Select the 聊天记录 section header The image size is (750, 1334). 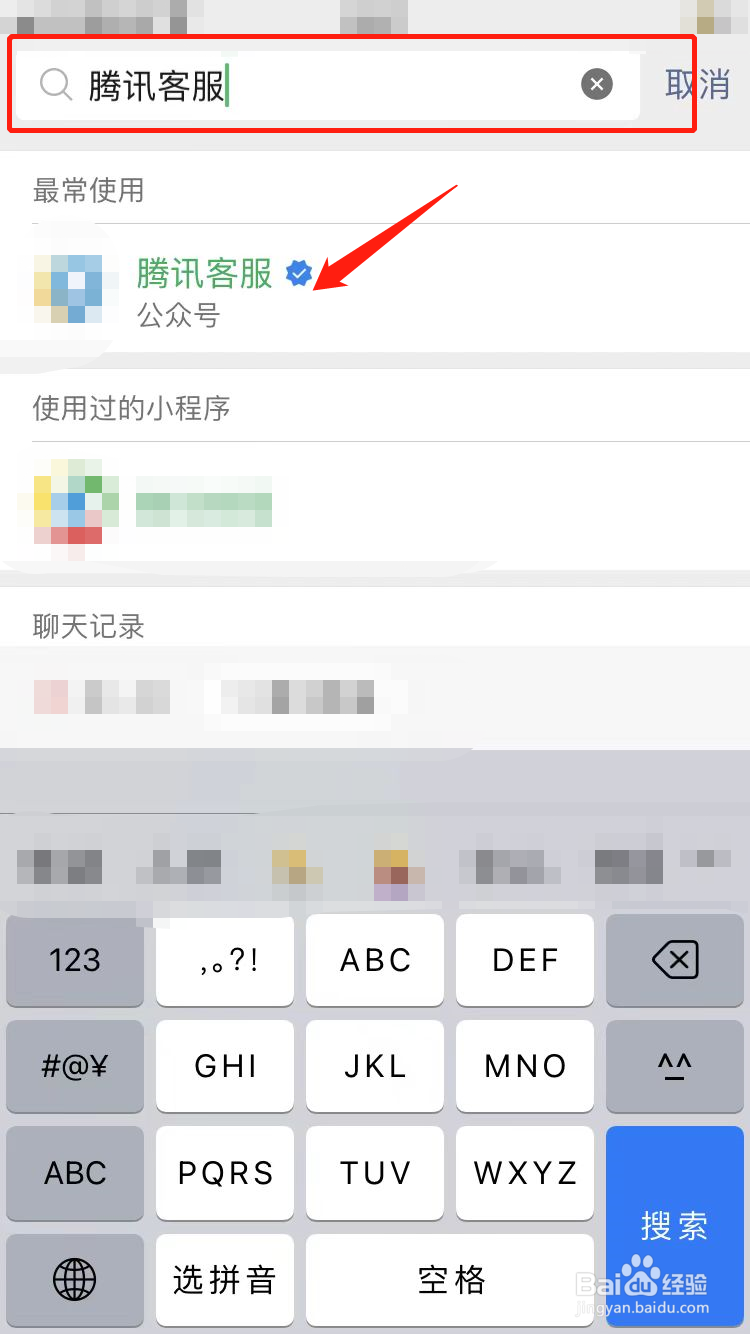tap(88, 627)
